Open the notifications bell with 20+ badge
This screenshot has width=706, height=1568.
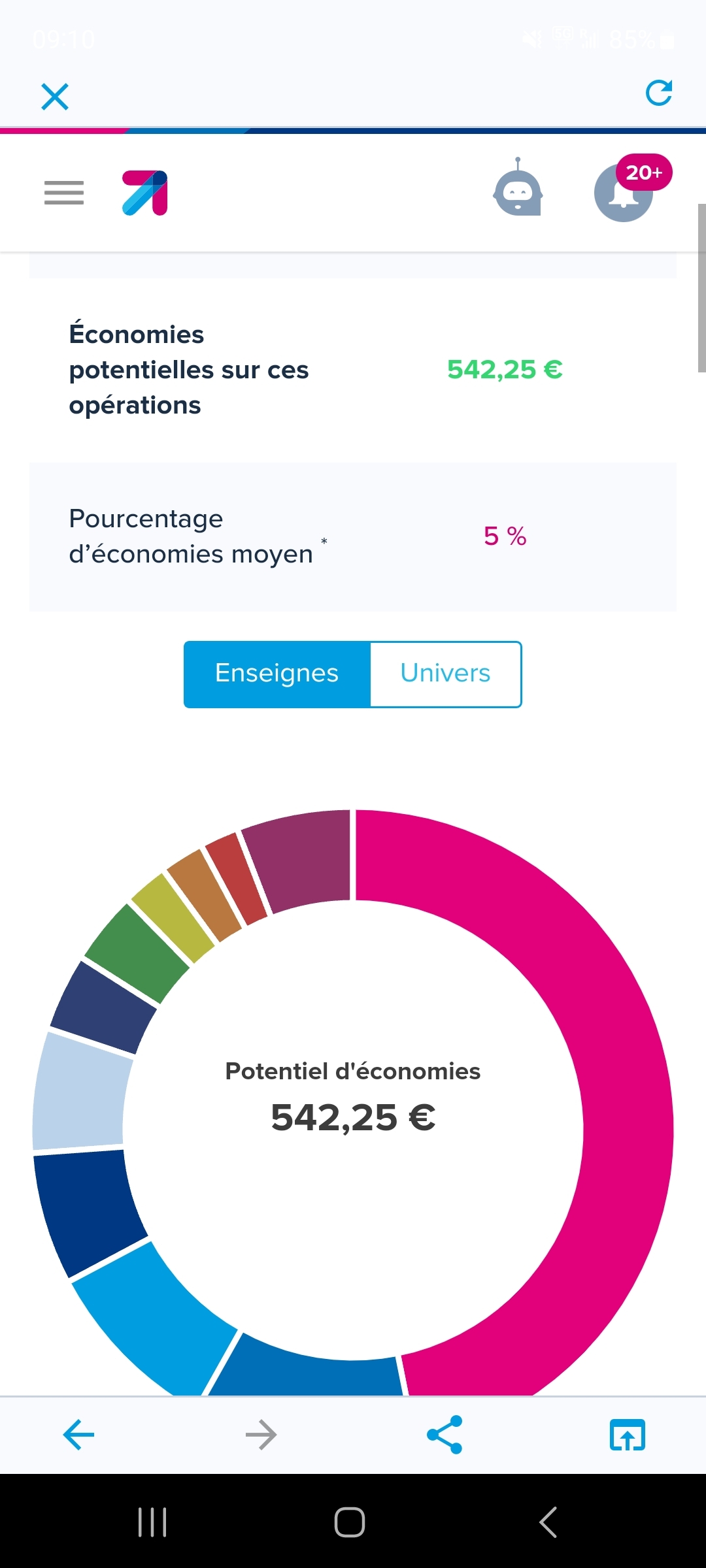625,192
